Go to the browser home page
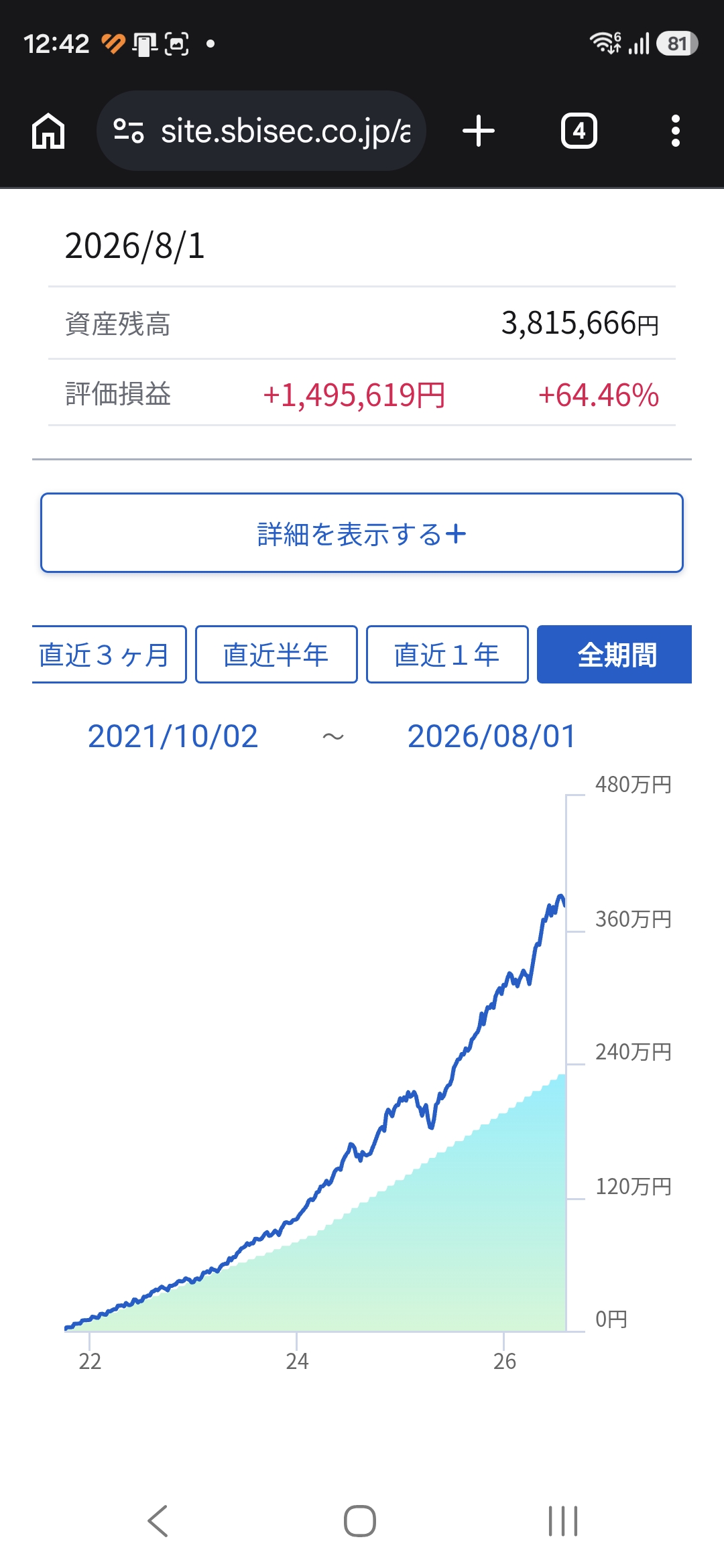 [48, 131]
